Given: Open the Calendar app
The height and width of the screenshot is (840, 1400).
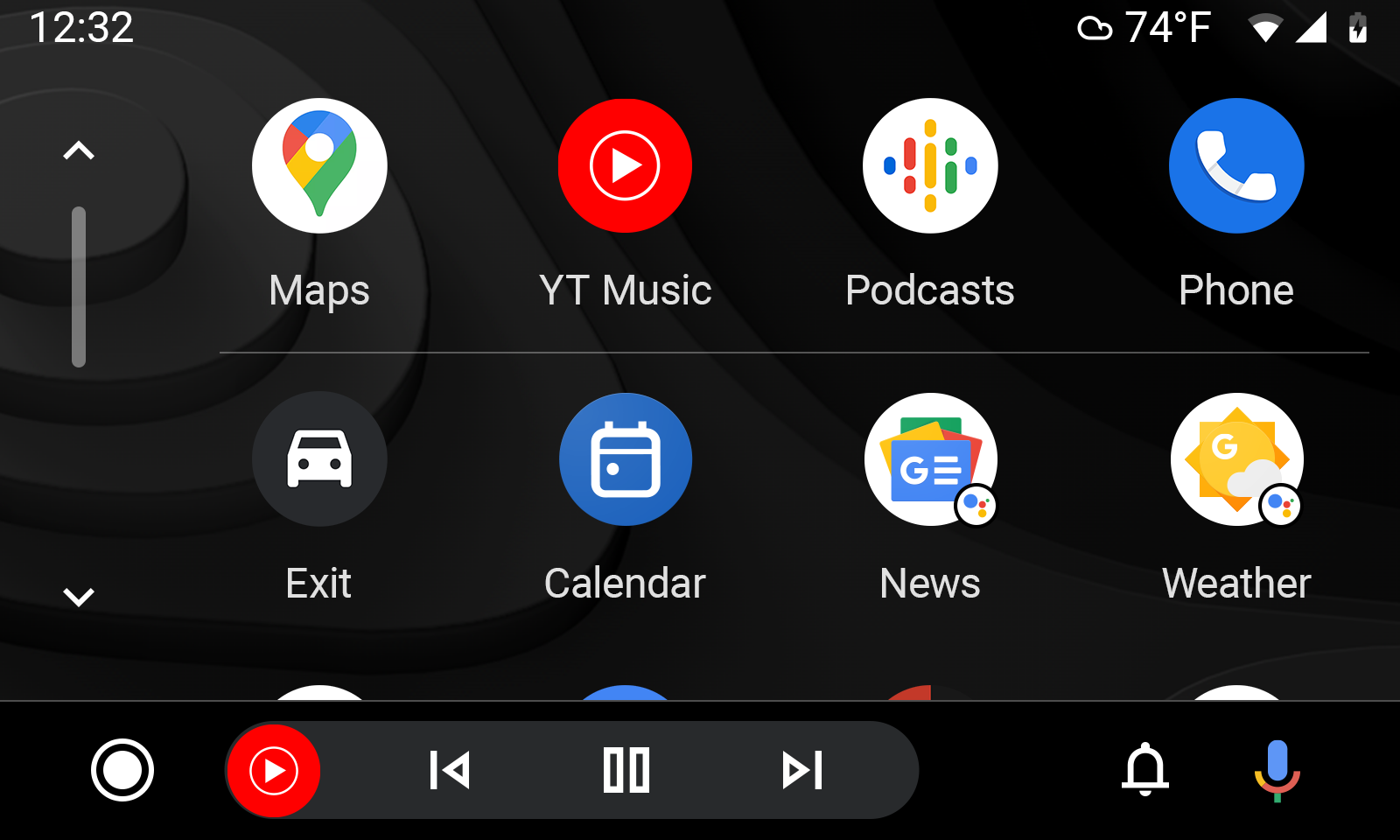Looking at the screenshot, I should tap(625, 459).
